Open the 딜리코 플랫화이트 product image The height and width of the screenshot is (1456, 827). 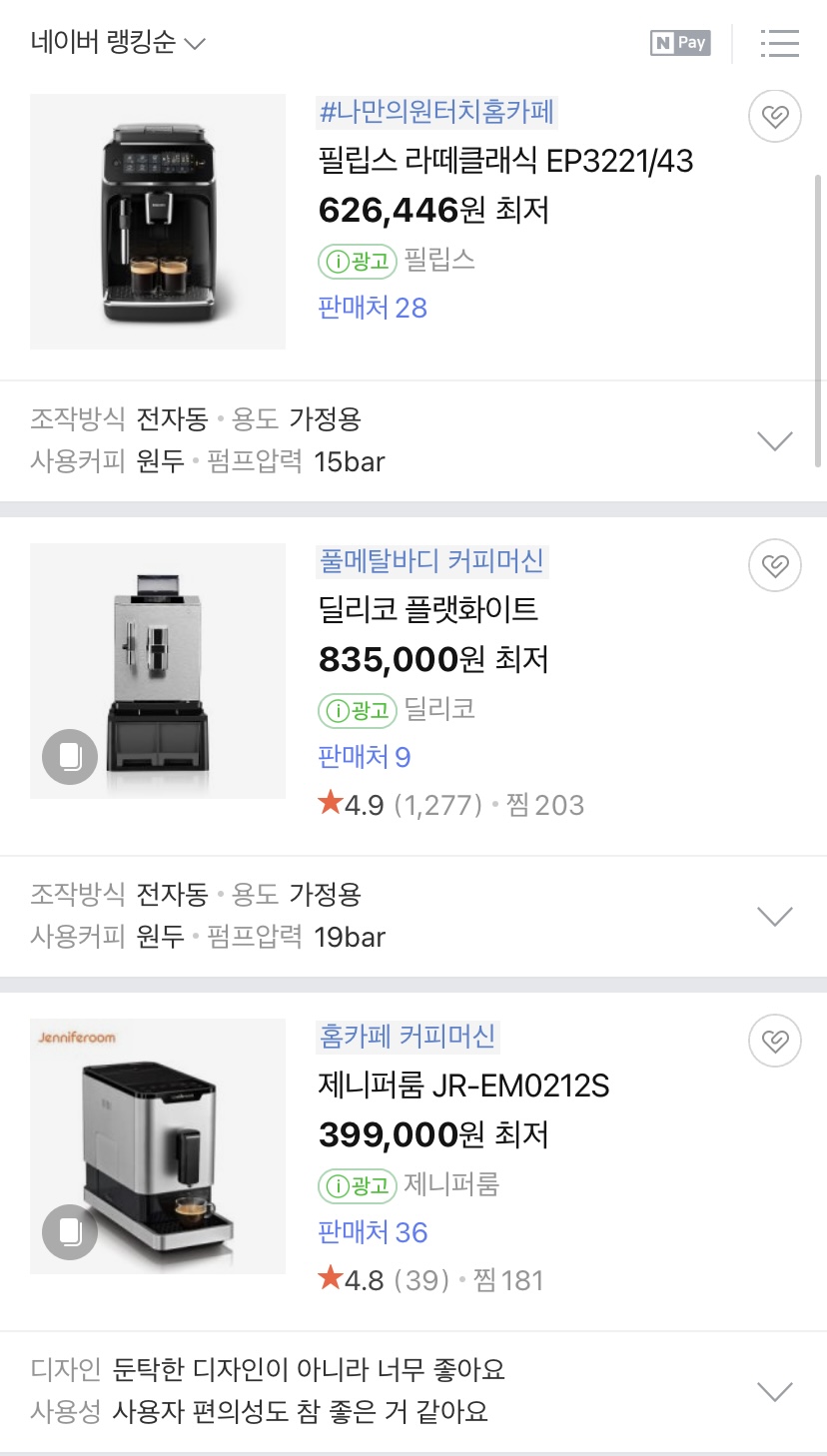point(158,671)
